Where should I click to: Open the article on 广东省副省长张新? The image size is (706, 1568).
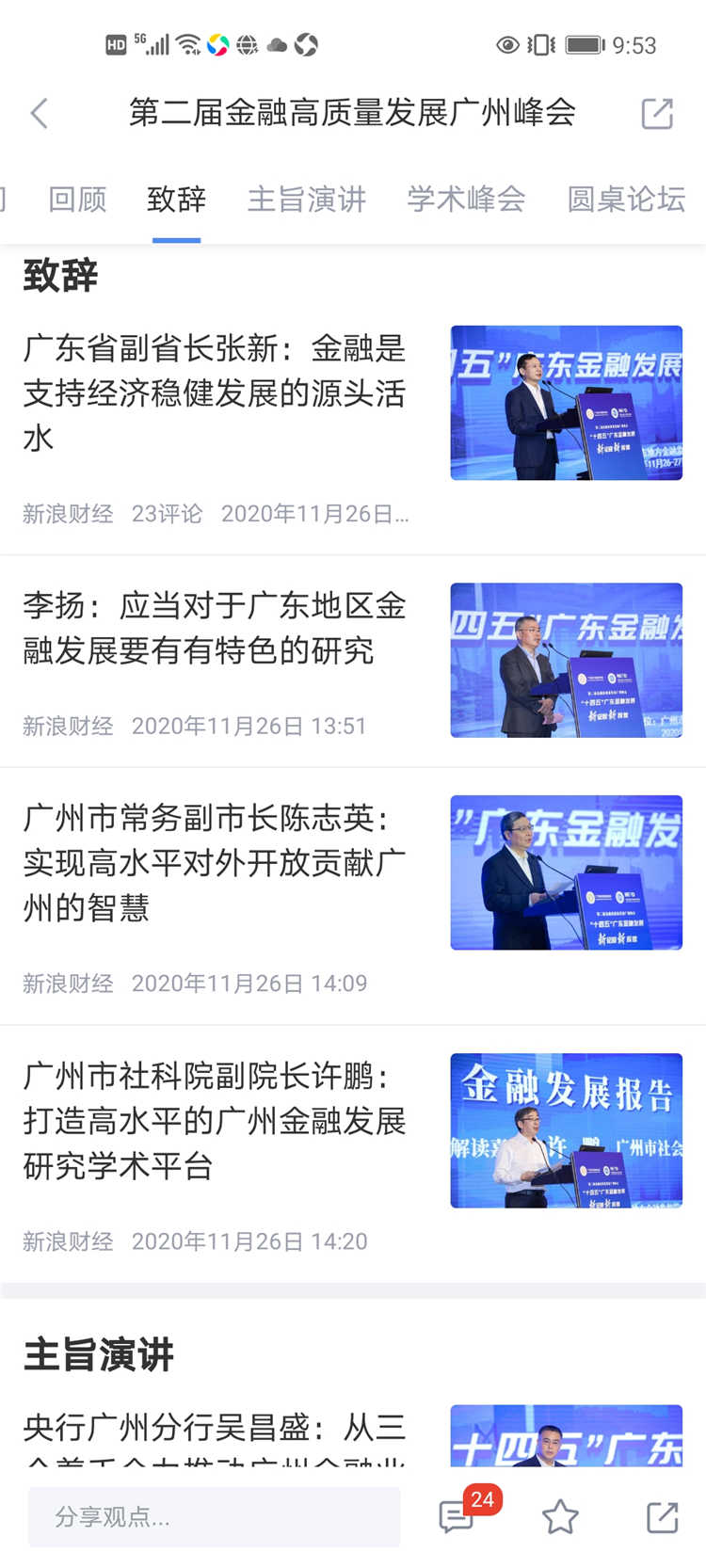click(x=215, y=392)
